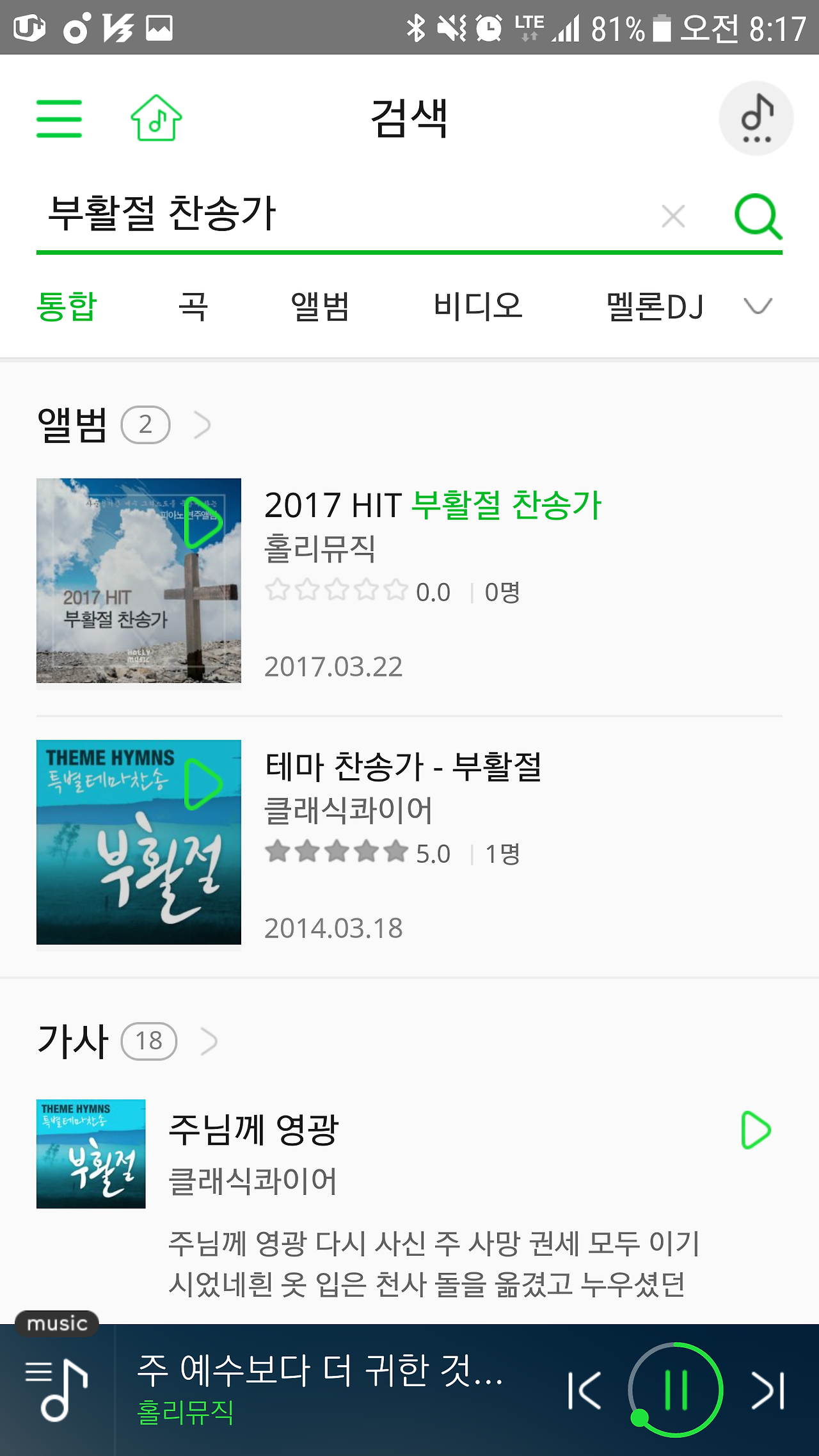Viewport: 819px width, 1456px height.
Task: Pause the currently playing song
Action: point(676,1390)
